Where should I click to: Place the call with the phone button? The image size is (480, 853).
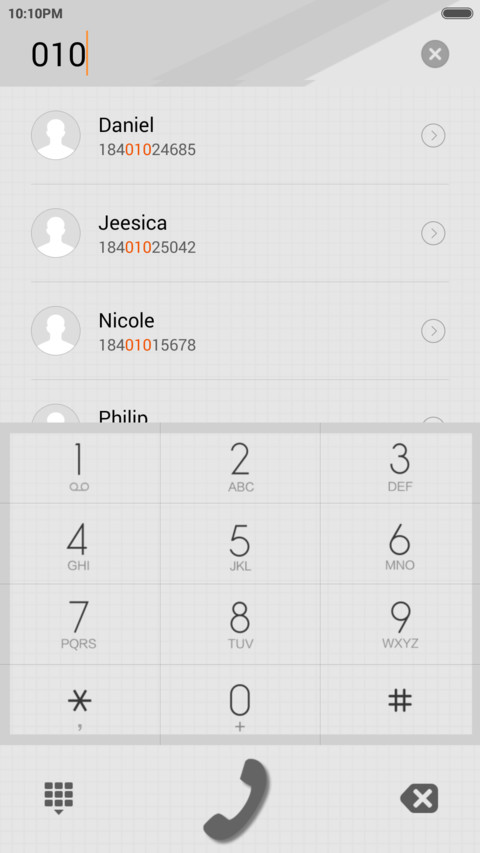click(237, 800)
